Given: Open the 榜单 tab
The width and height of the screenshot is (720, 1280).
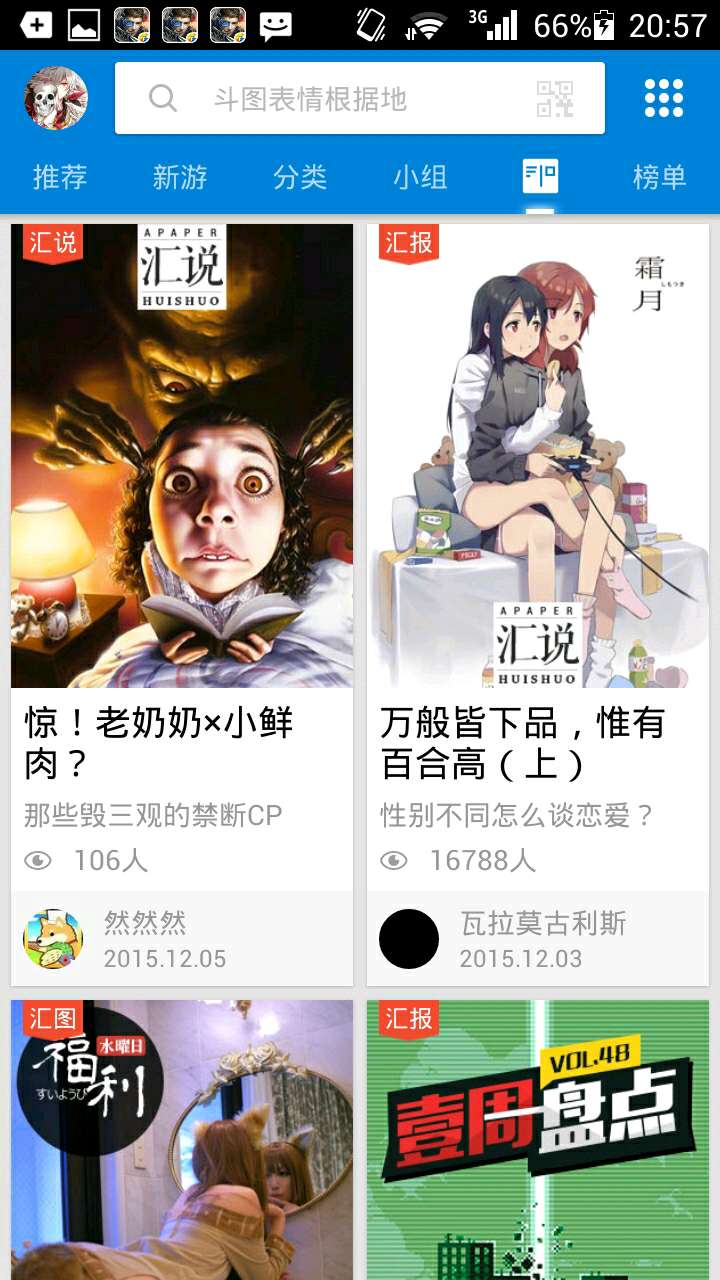Looking at the screenshot, I should point(660,177).
